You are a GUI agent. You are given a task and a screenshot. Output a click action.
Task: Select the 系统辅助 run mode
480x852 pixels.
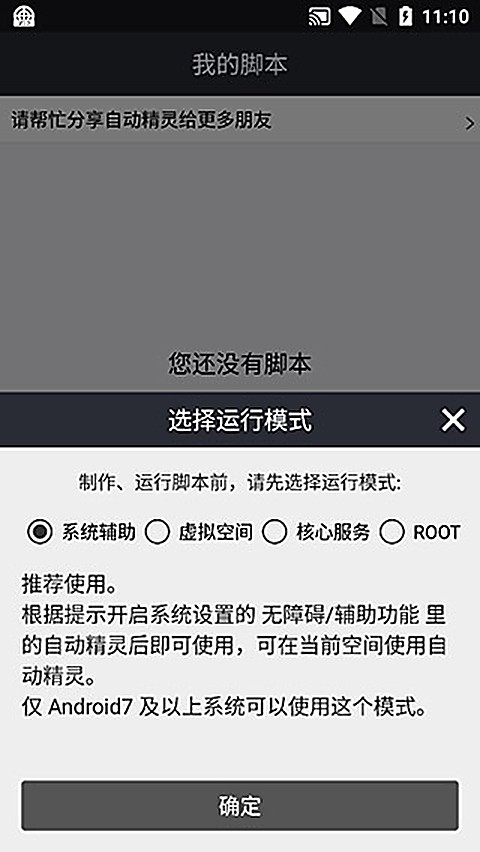point(82,532)
